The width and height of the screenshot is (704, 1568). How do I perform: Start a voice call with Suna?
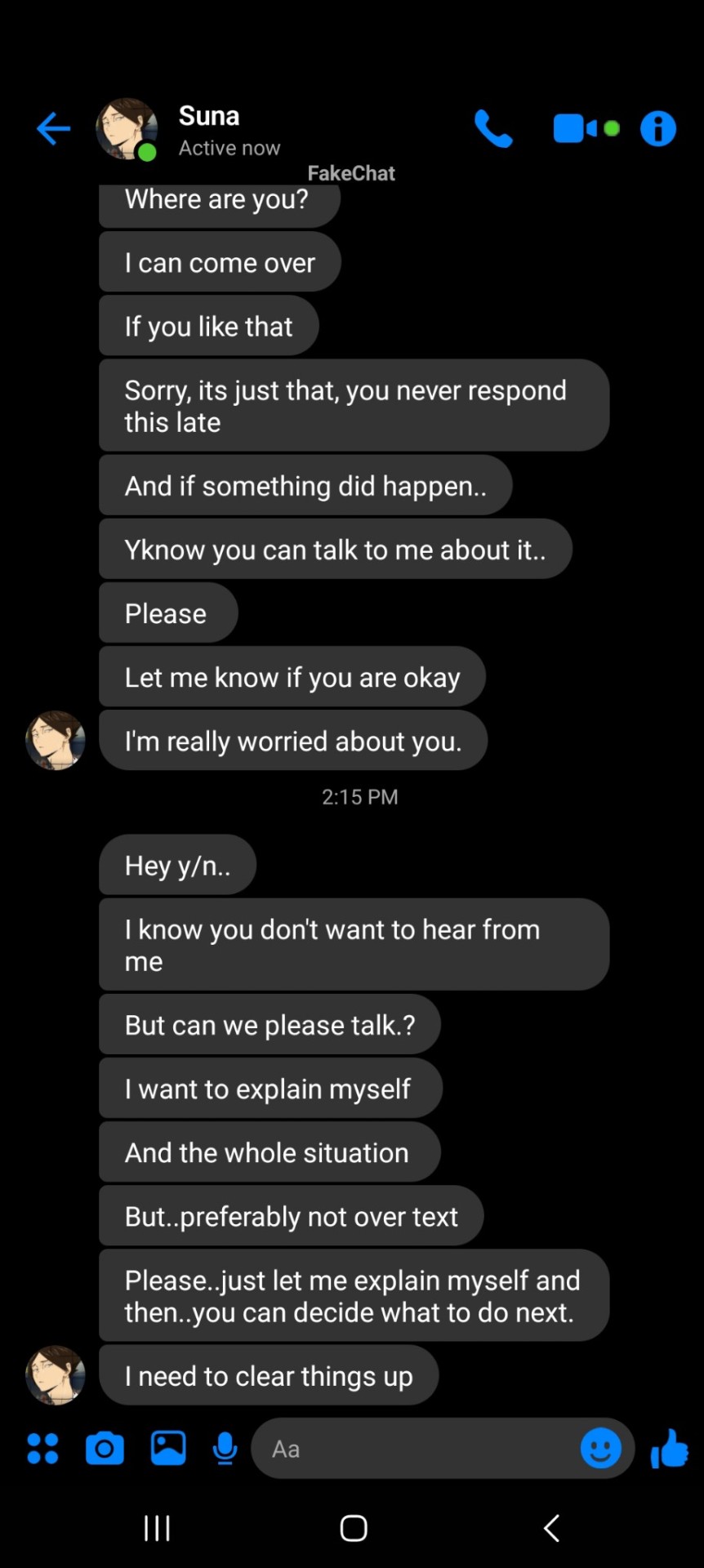tap(493, 129)
